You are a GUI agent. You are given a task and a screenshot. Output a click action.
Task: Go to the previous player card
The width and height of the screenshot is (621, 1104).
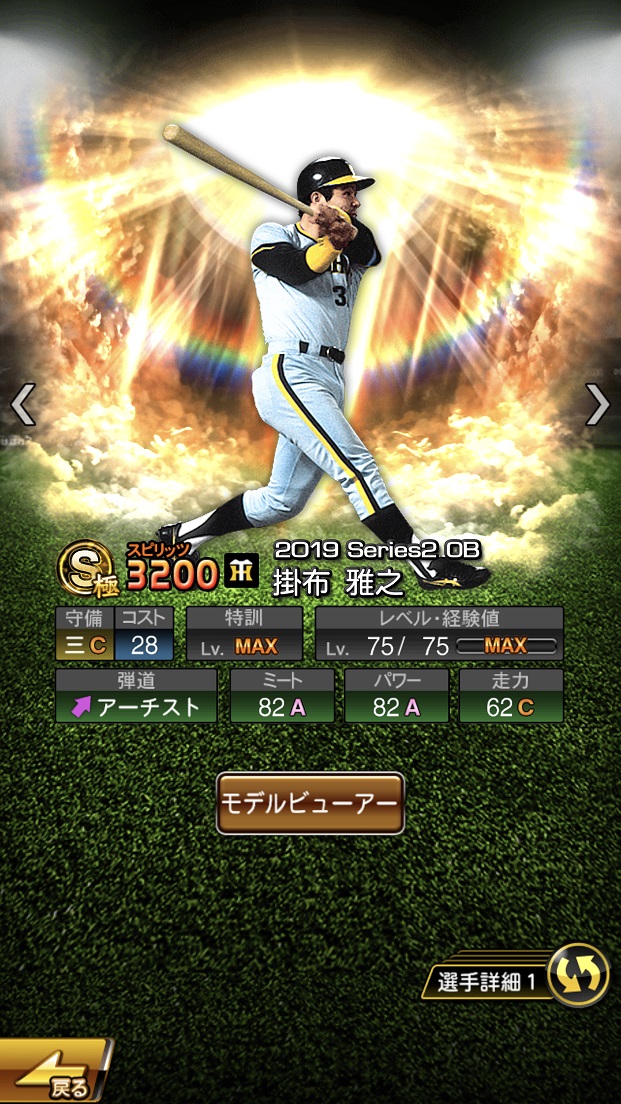pyautogui.click(x=22, y=405)
